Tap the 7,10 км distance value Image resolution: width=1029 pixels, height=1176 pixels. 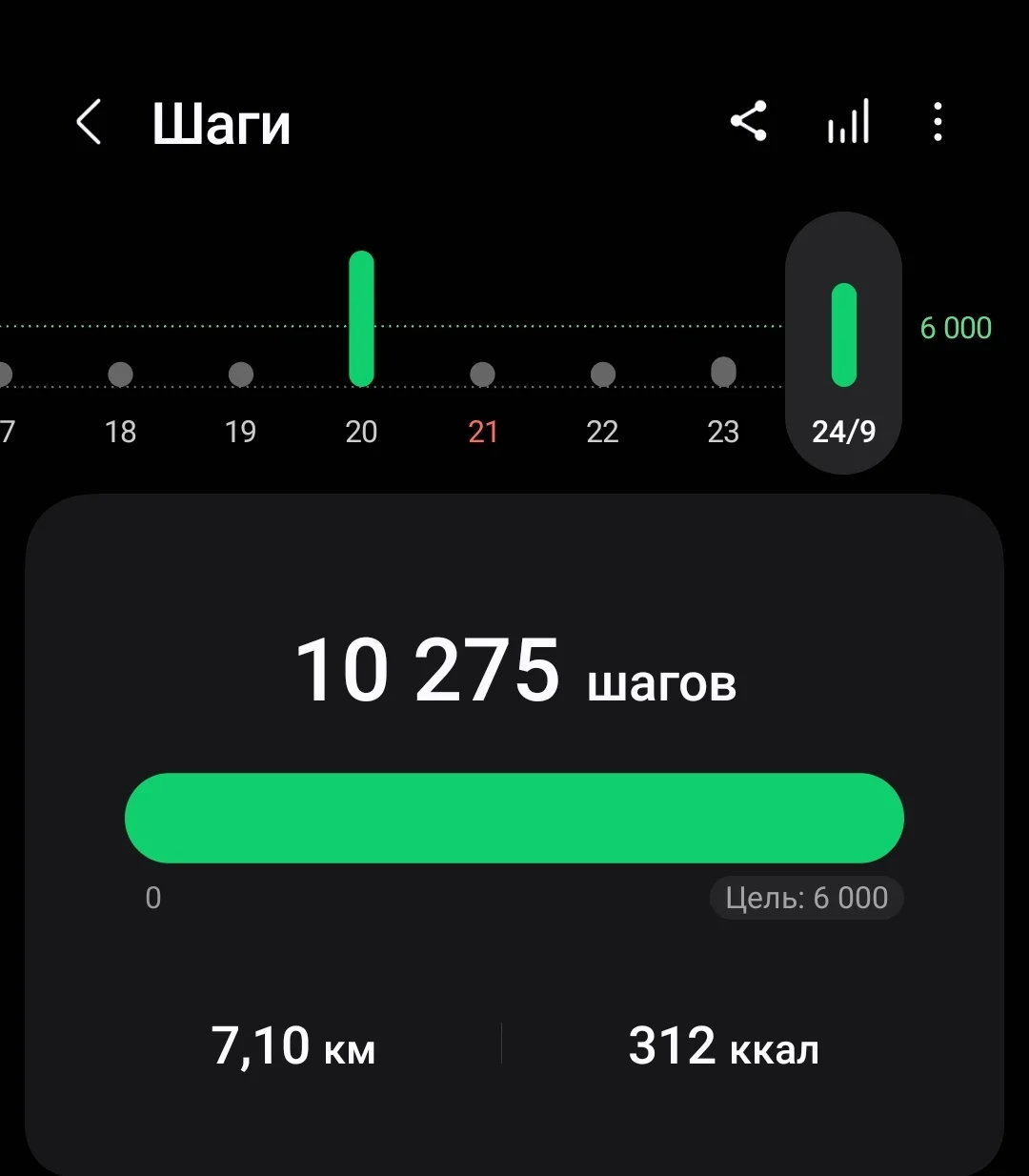293,1045
